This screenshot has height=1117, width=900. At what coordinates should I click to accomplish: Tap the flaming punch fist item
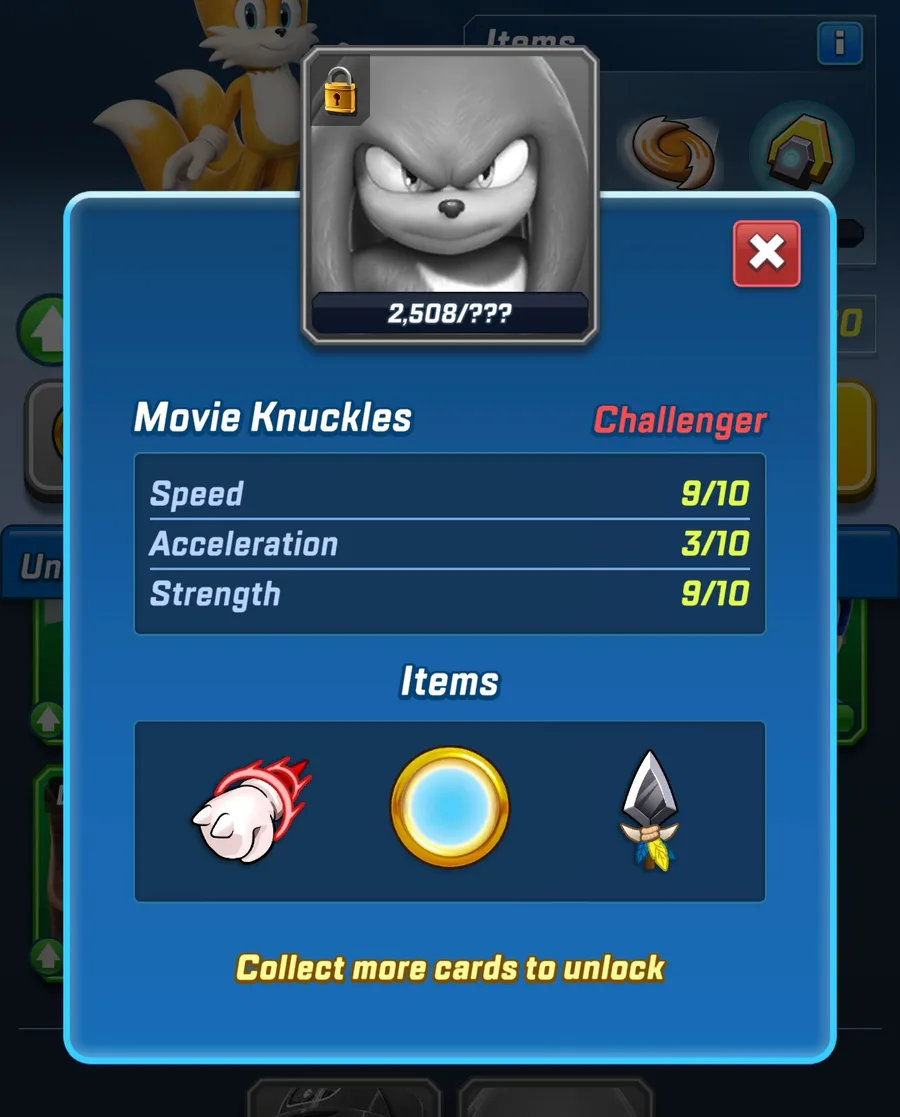(251, 810)
